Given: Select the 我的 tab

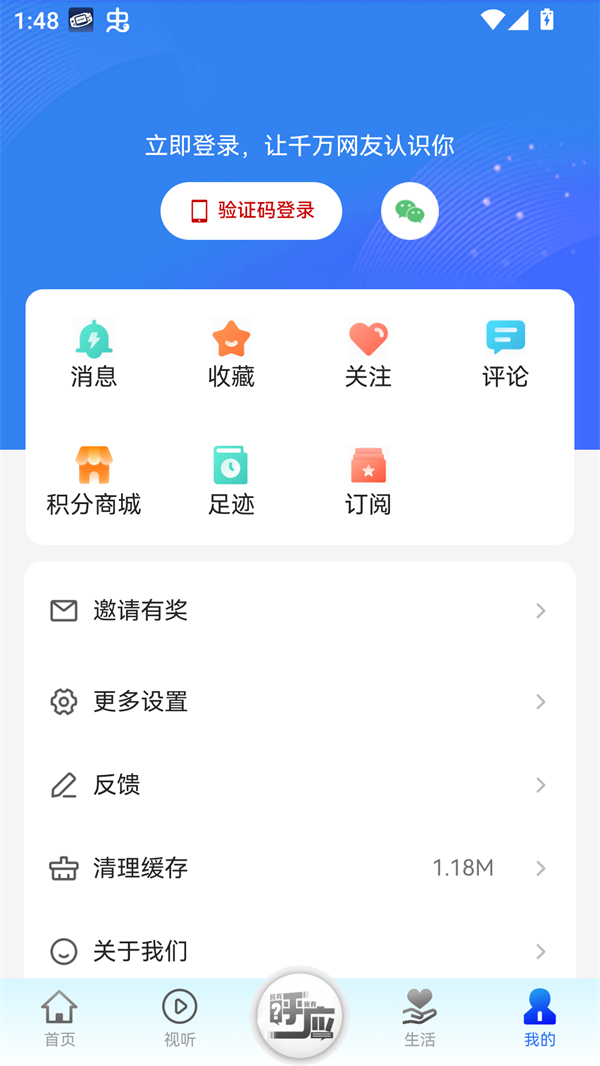Looking at the screenshot, I should (x=540, y=1019).
